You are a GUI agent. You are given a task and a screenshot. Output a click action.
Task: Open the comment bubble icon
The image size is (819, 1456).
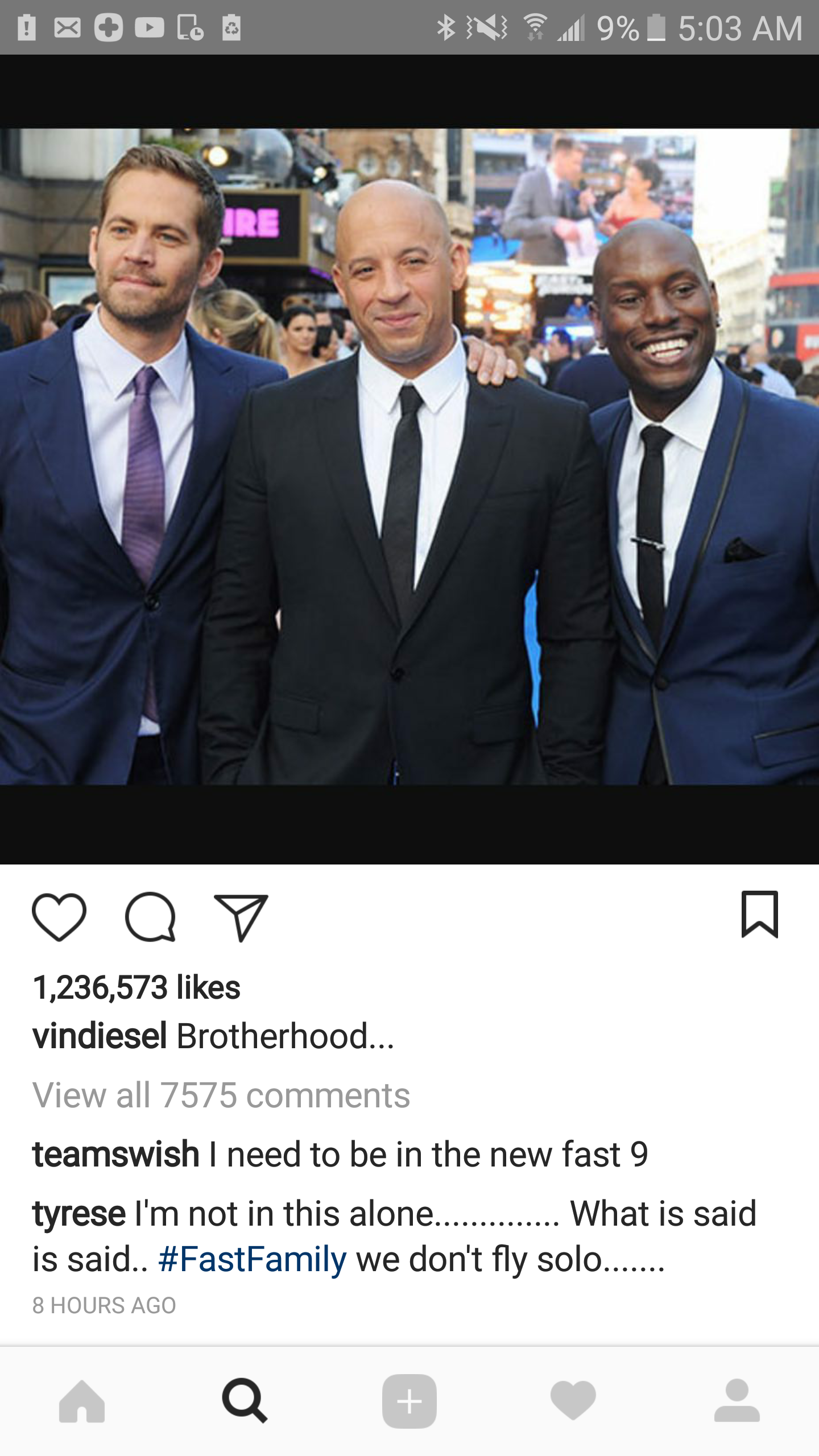click(150, 917)
